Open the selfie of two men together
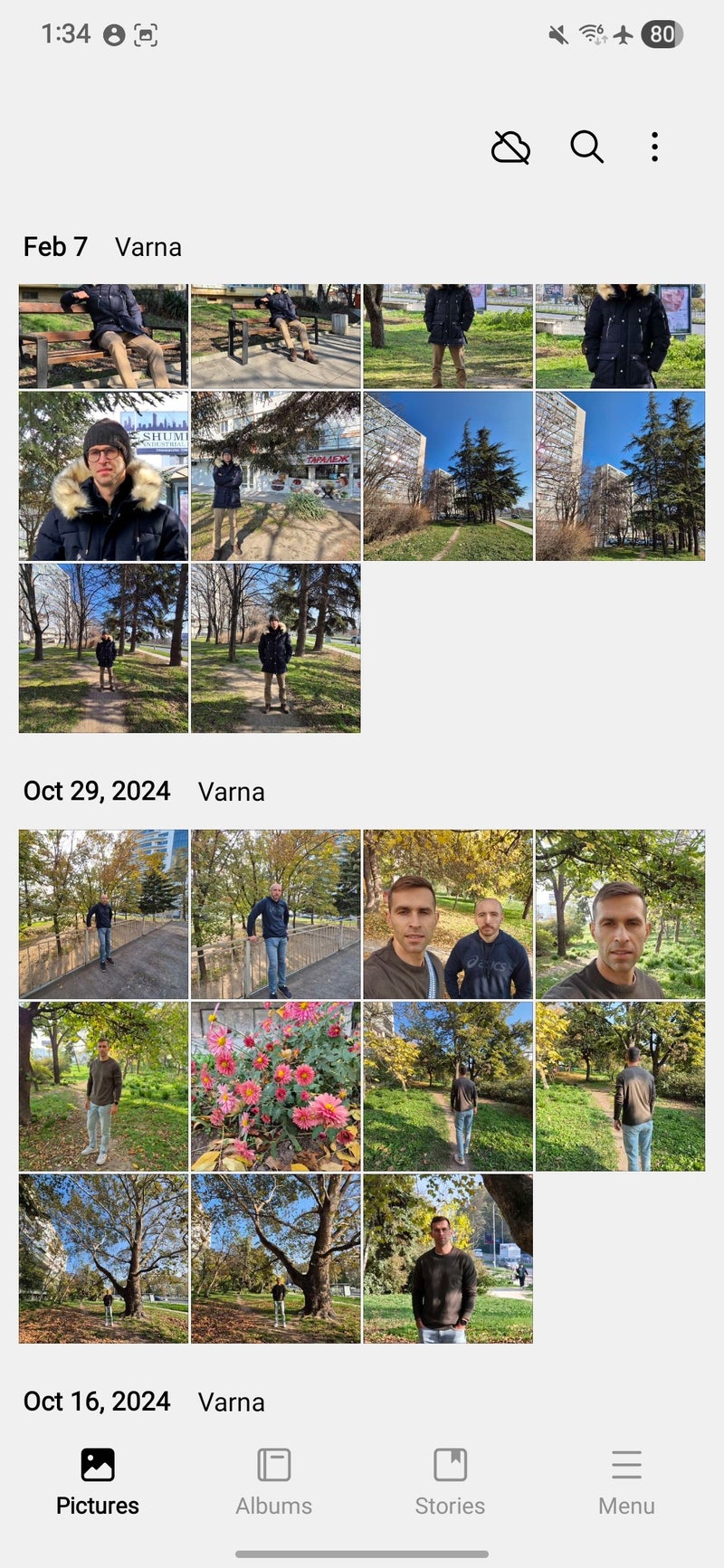 448,914
